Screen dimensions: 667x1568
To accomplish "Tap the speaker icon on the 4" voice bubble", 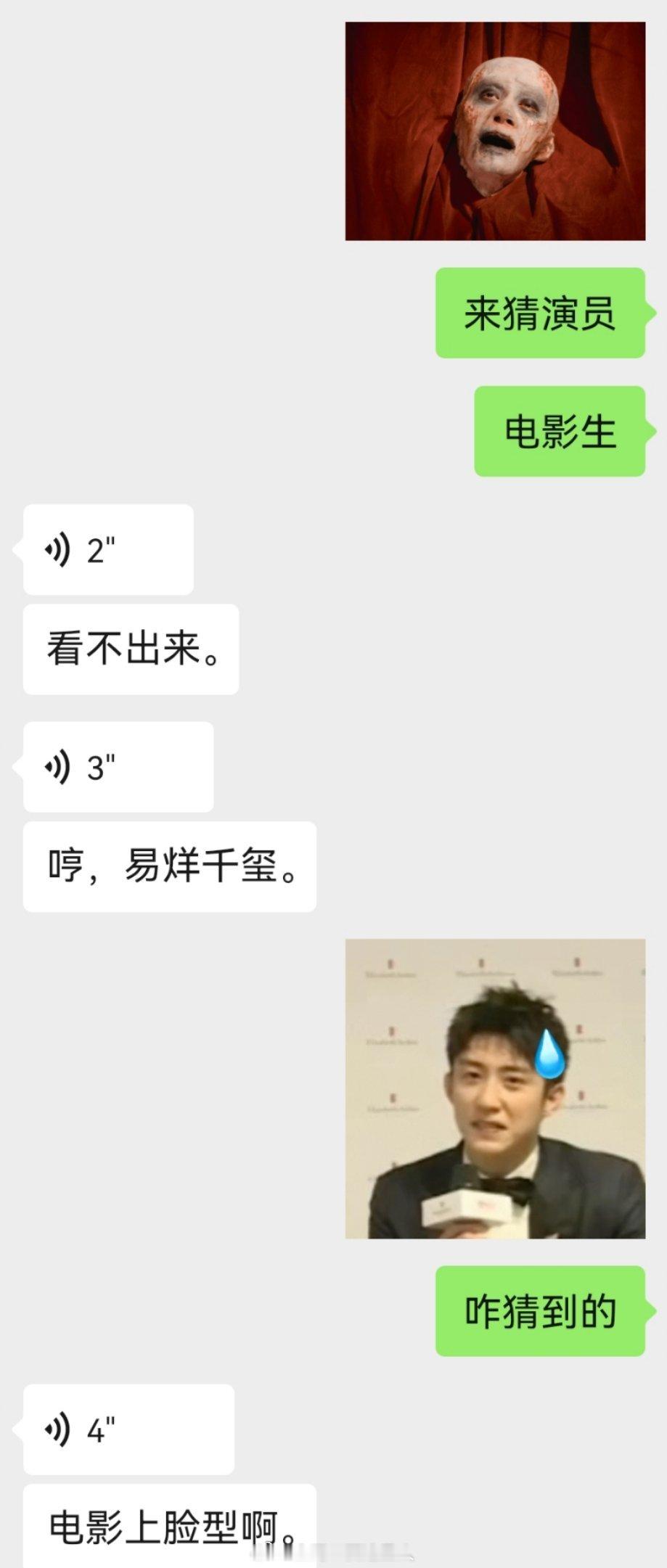I will point(58,1429).
